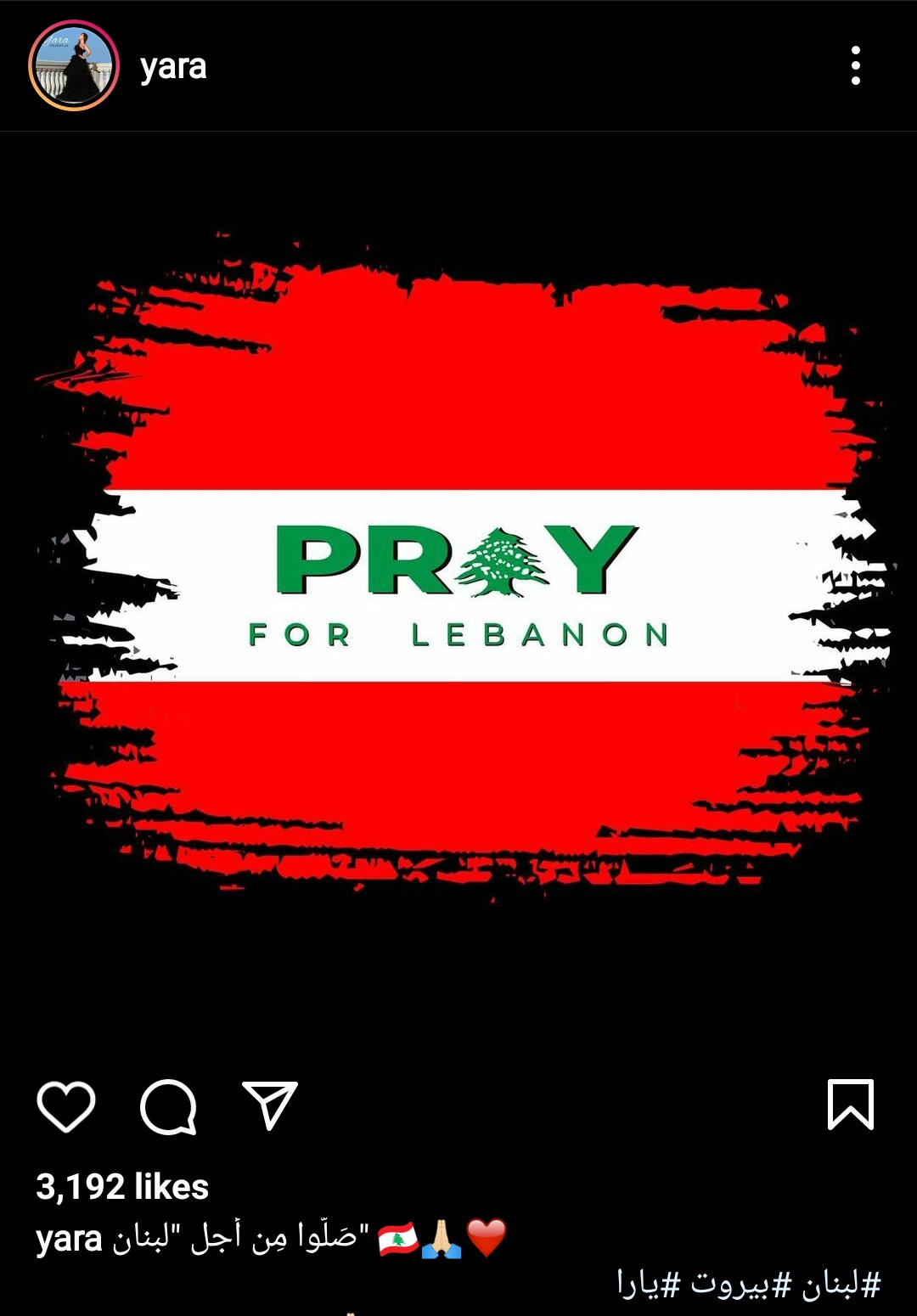This screenshot has height=1316, width=917.
Task: Open yara's profile picture story
Action: [73, 66]
